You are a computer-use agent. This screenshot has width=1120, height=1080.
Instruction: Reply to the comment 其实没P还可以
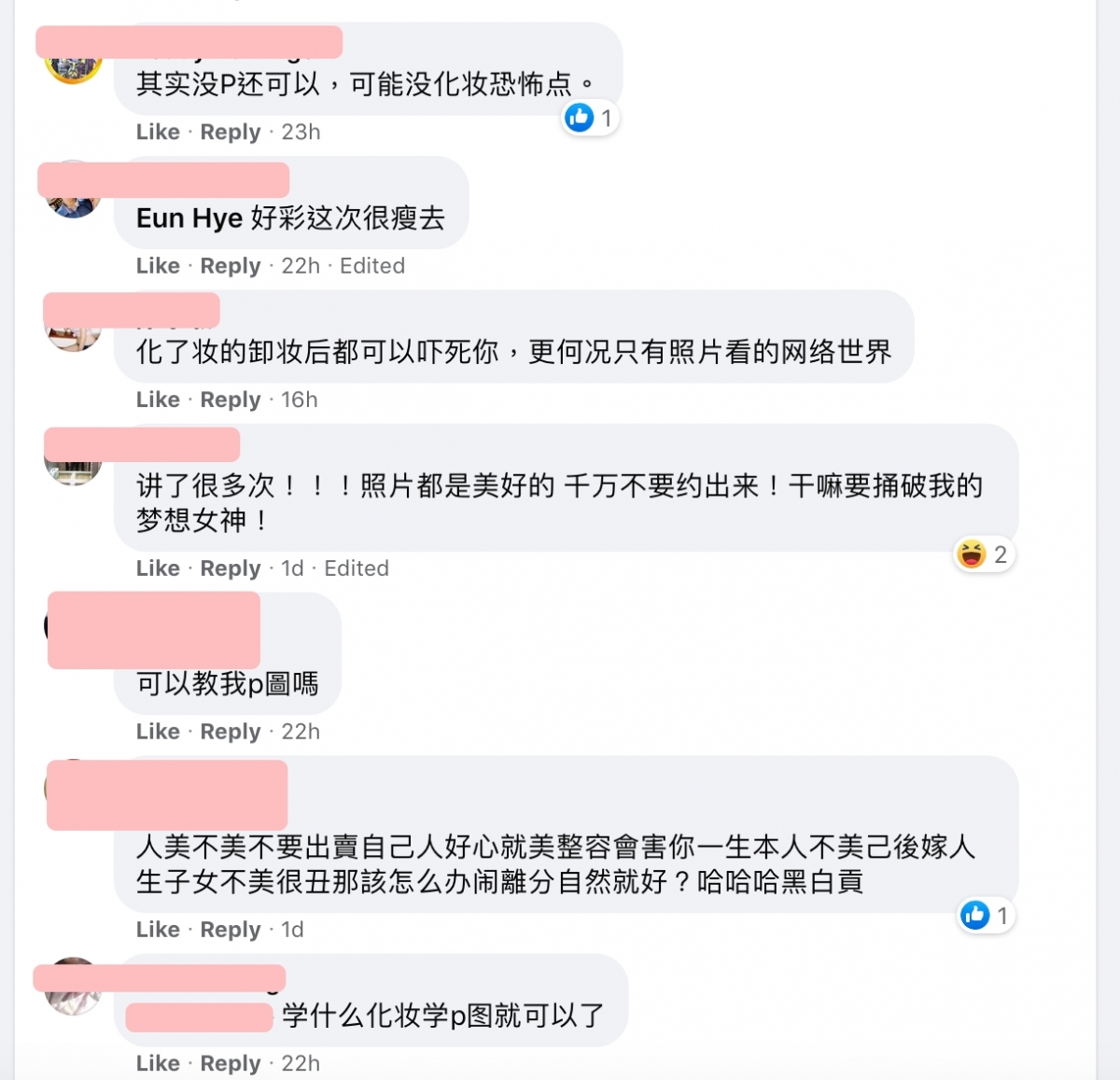coord(230,132)
